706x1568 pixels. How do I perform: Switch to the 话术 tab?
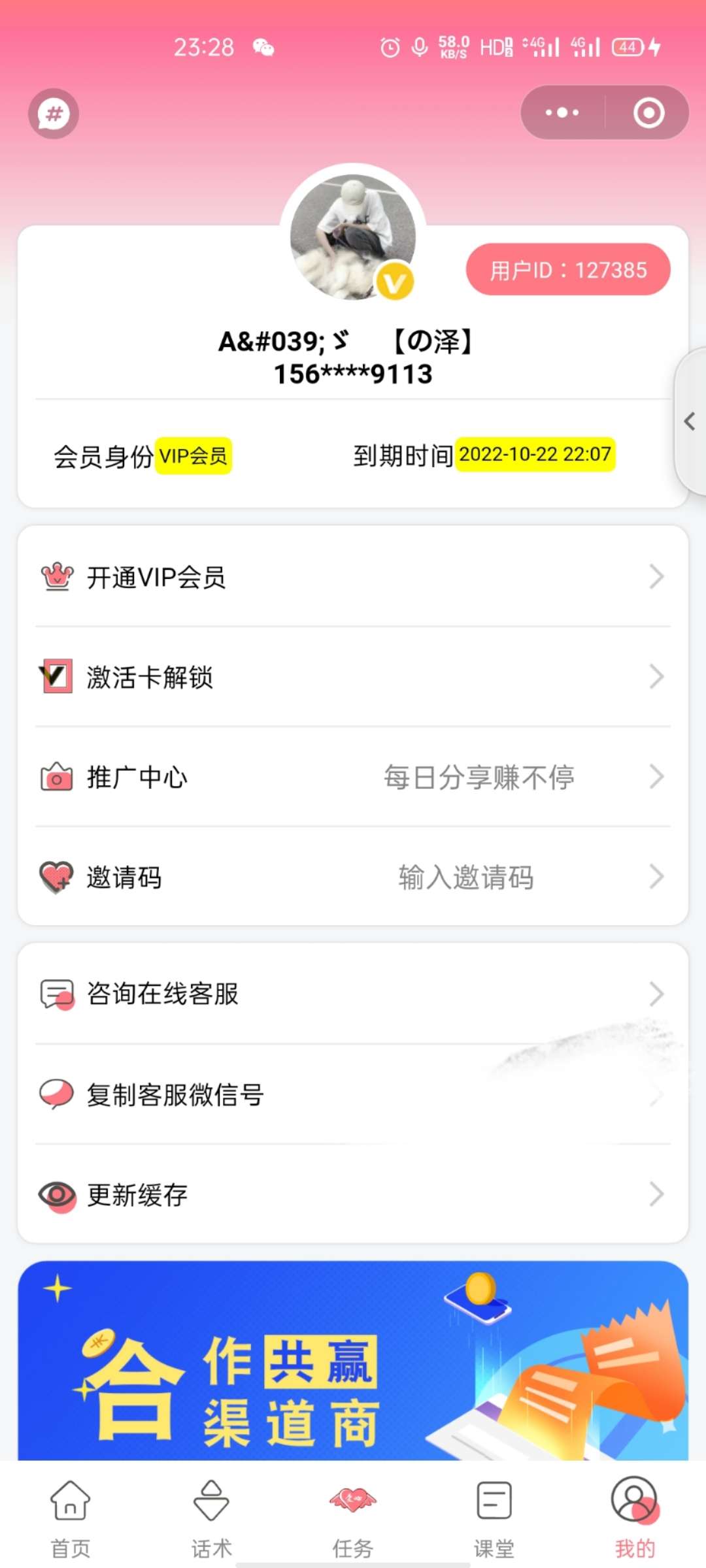[211, 1517]
